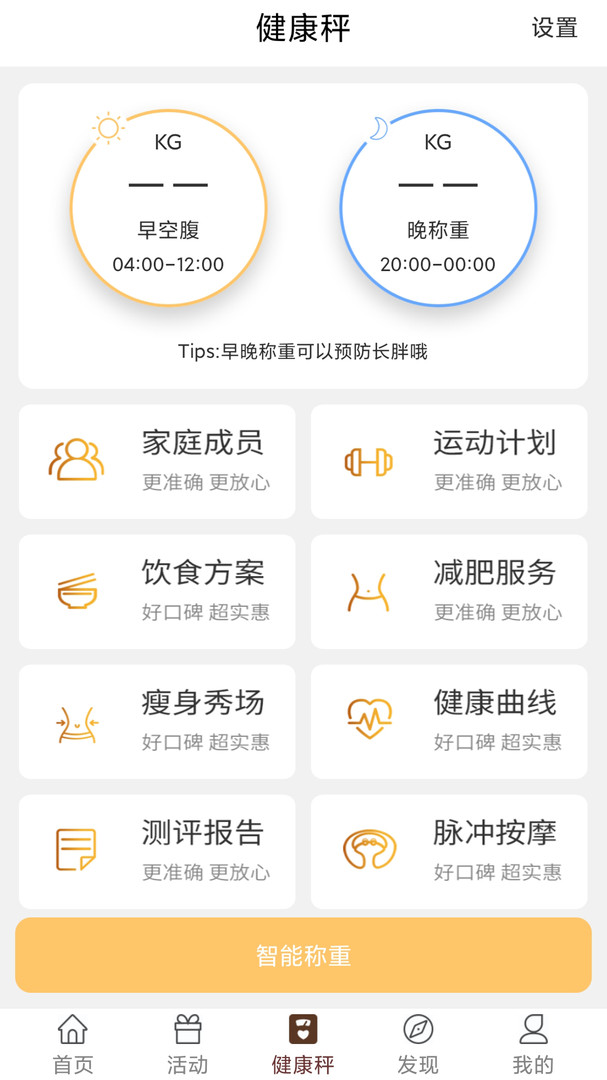Go to the 活动 tab

tap(188, 1044)
